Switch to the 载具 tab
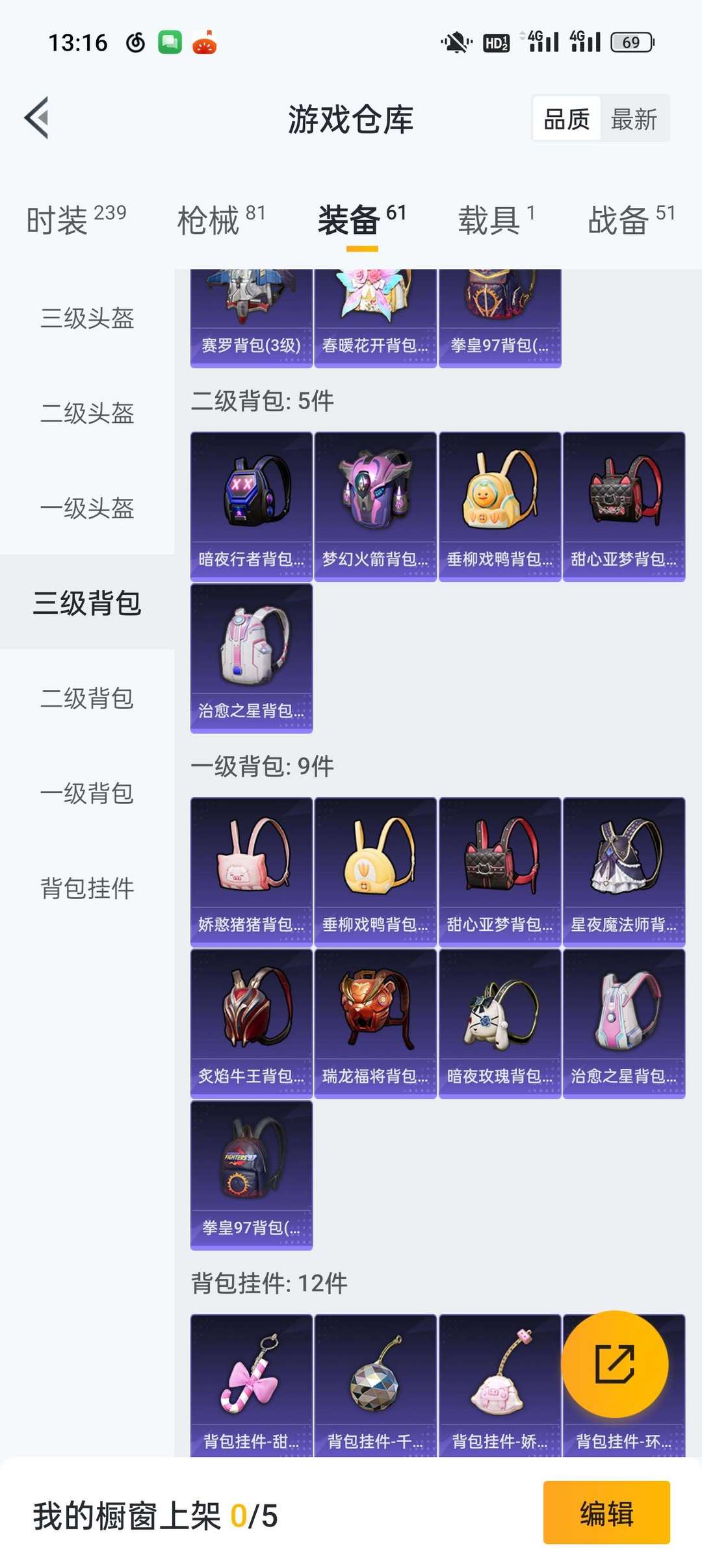 coord(496,220)
